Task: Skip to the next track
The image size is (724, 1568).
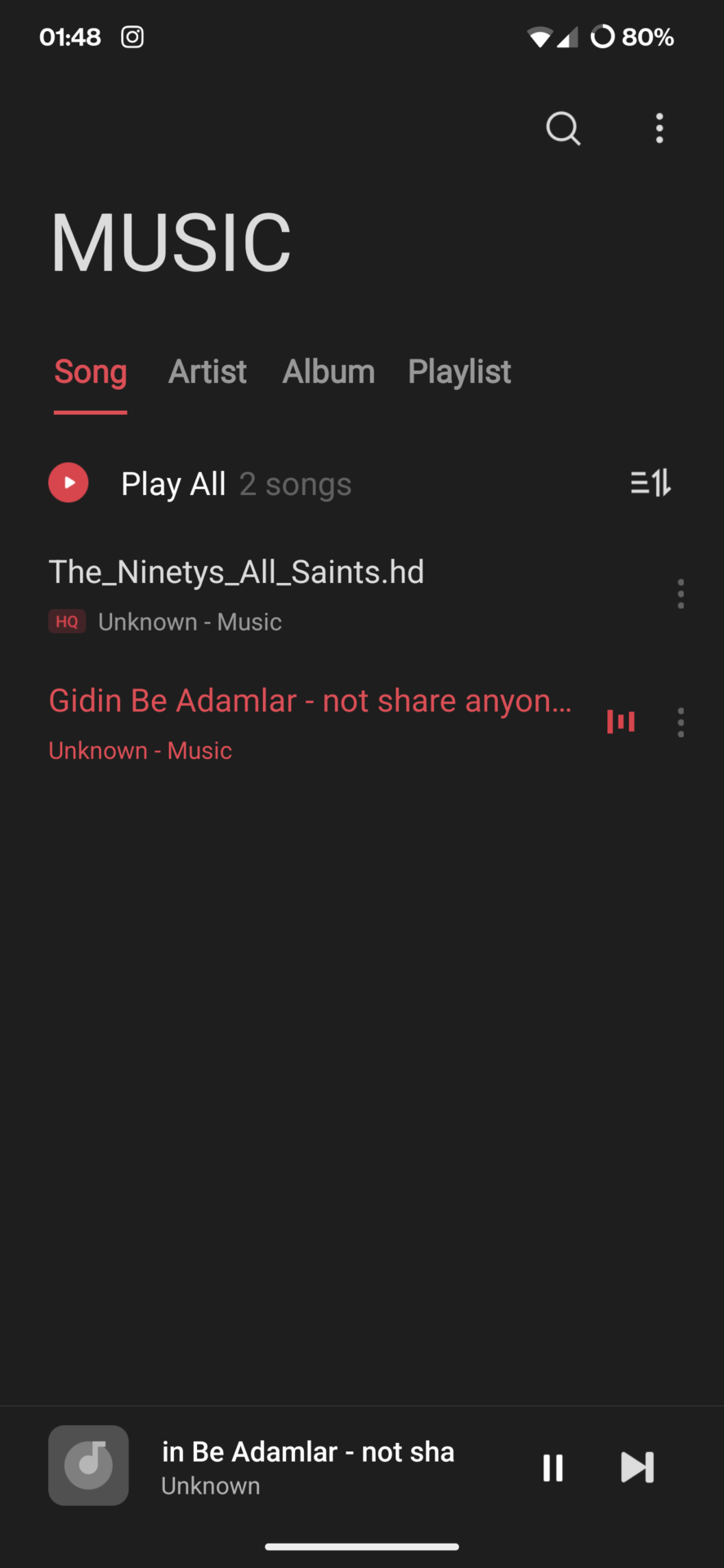Action: click(x=637, y=1468)
